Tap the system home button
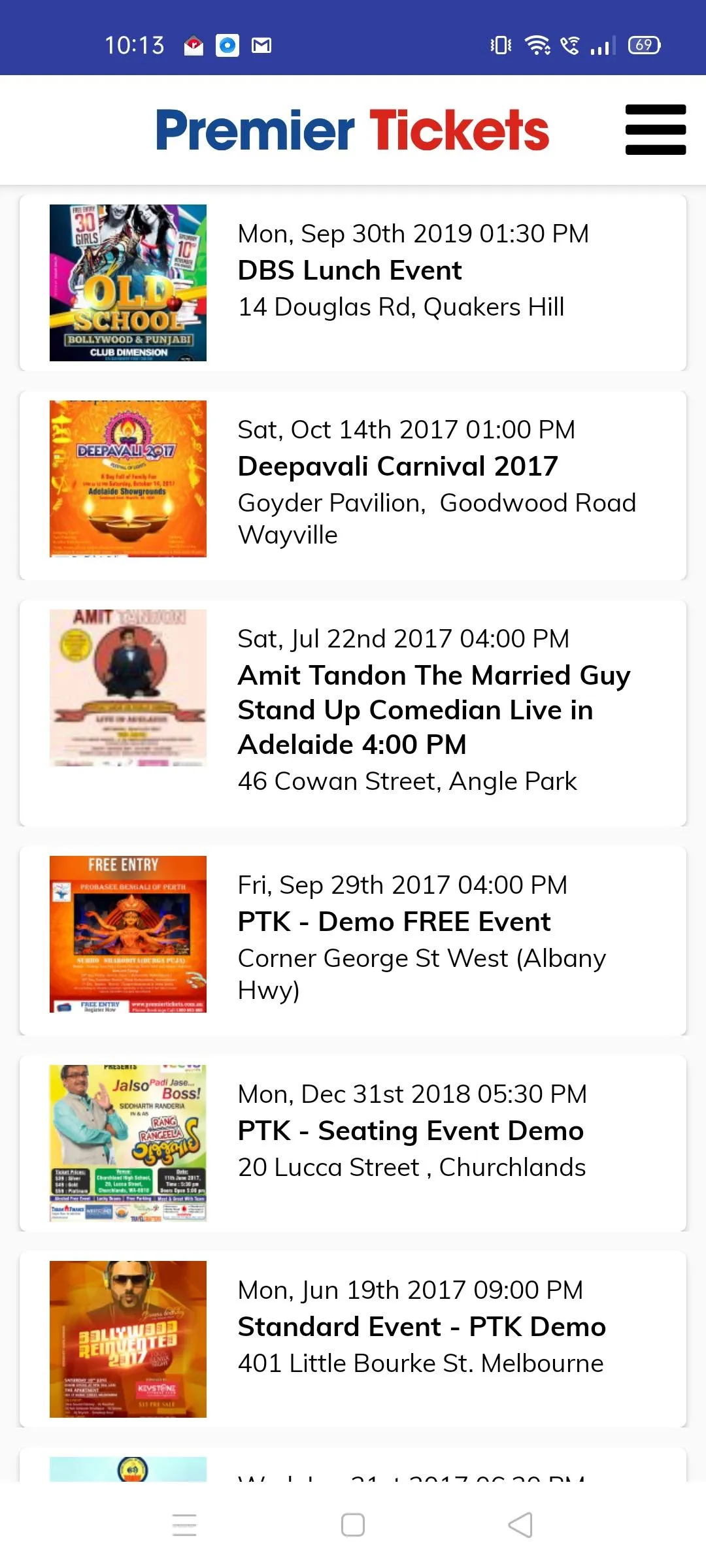 point(353,1525)
